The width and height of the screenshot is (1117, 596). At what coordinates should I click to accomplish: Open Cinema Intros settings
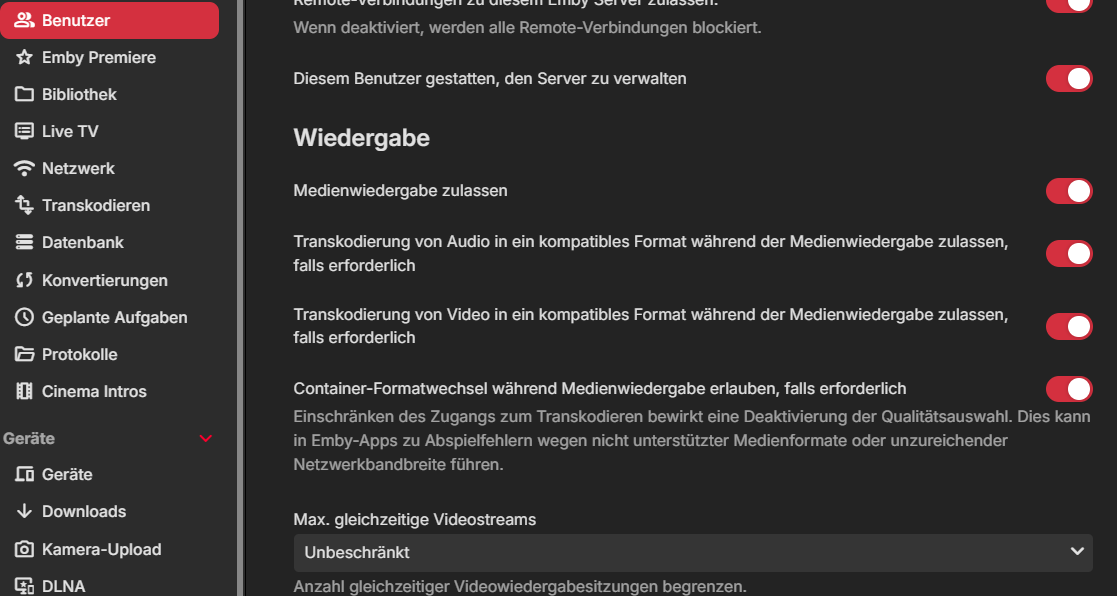pyautogui.click(x=94, y=391)
